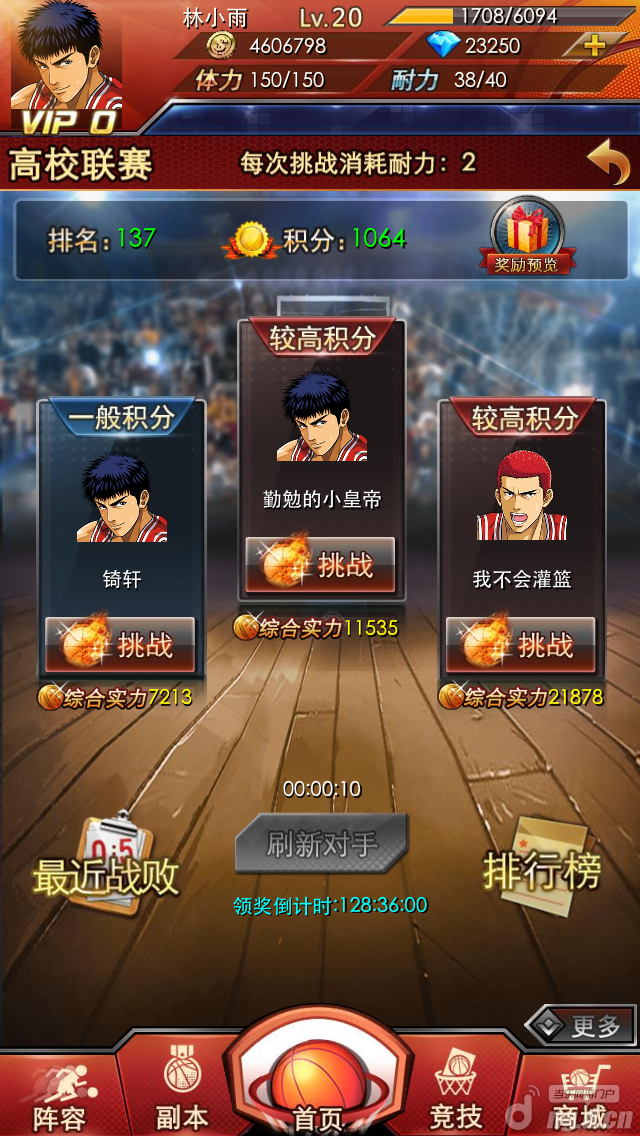Tap the 刷新对手 refresh button
Screen dimensions: 640x1136
(x=321, y=845)
